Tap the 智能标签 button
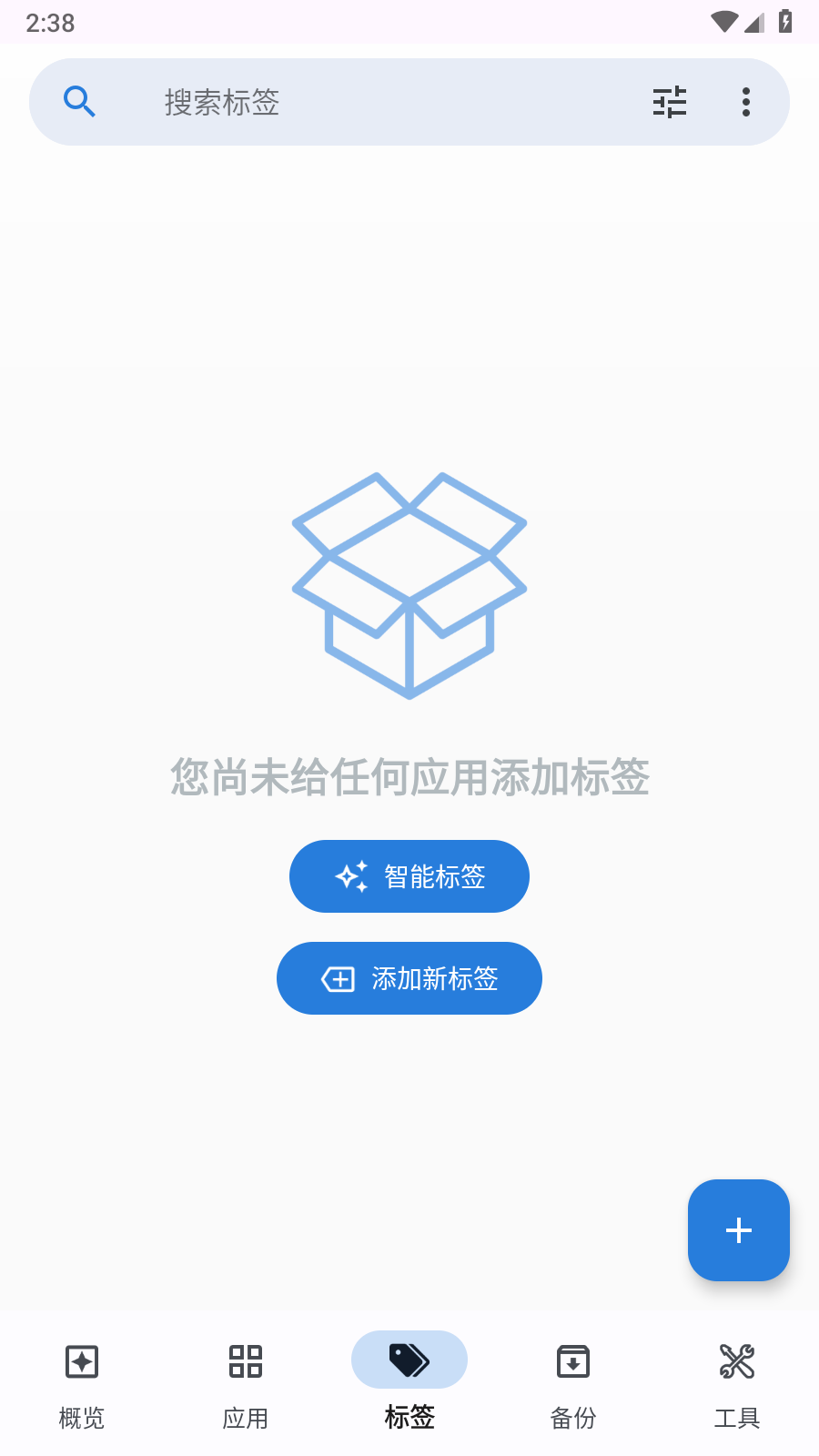Viewport: 819px width, 1456px height. coord(409,876)
